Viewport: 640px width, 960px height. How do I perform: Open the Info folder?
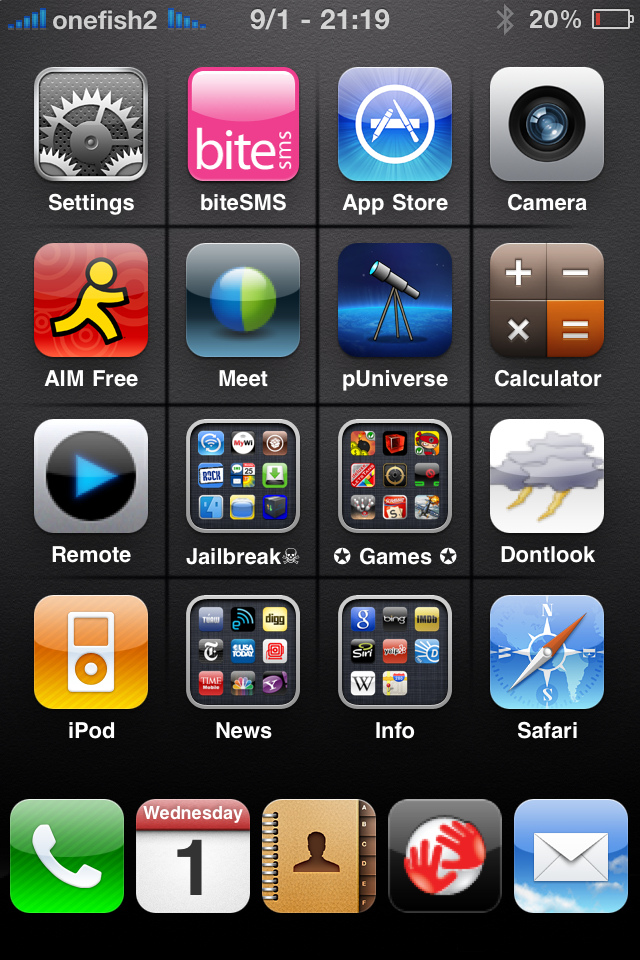tap(395, 652)
